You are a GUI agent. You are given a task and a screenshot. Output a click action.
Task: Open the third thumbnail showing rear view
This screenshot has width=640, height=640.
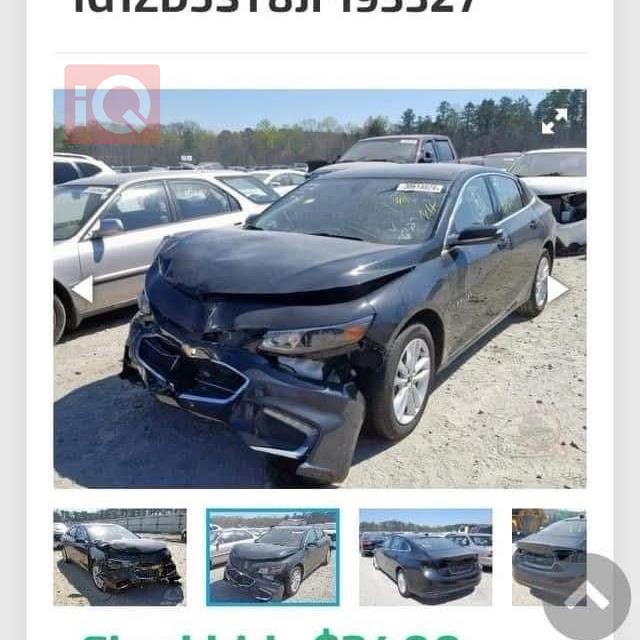pyautogui.click(x=425, y=557)
